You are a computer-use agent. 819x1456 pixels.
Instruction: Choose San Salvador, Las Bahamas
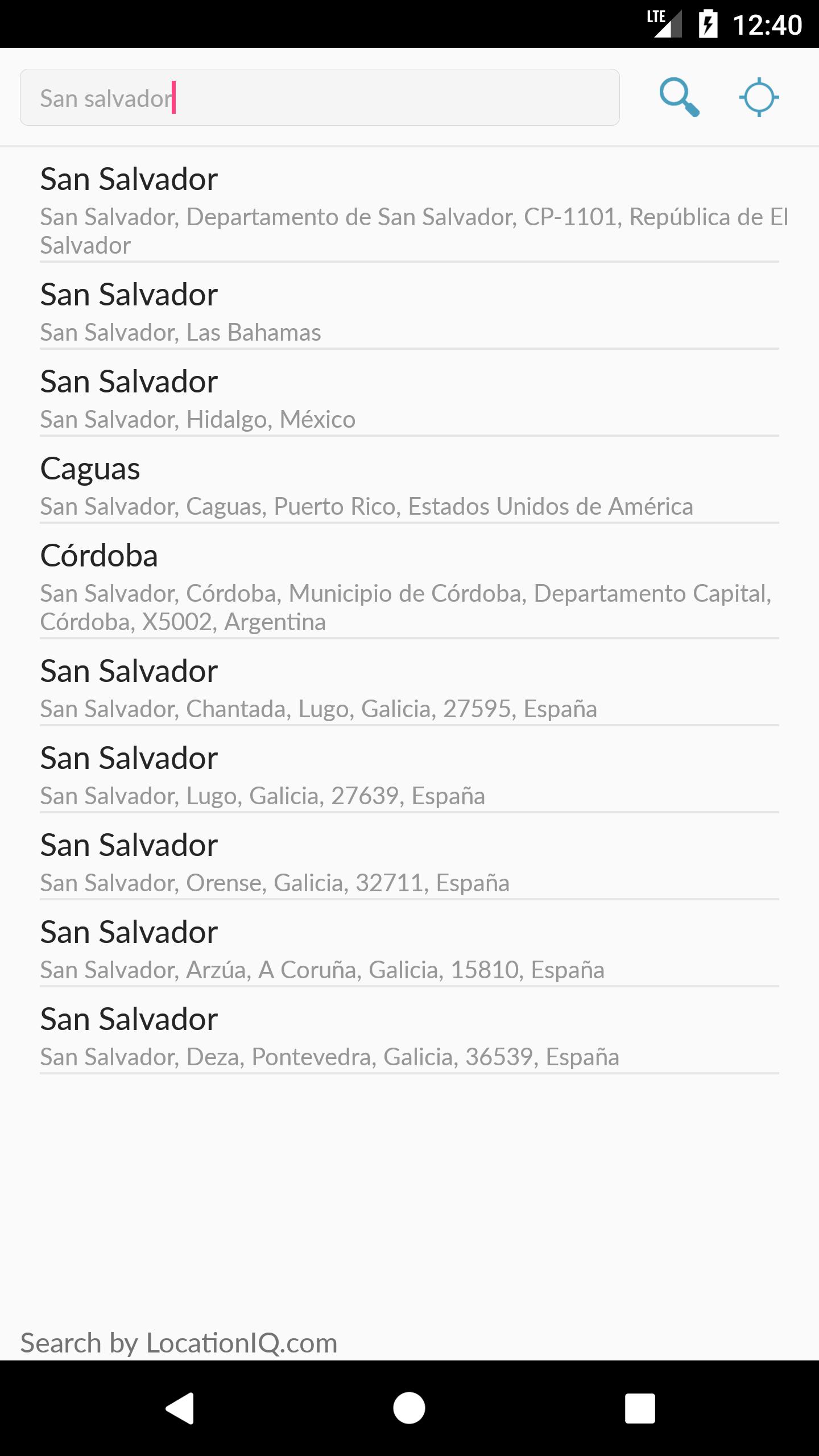point(409,307)
